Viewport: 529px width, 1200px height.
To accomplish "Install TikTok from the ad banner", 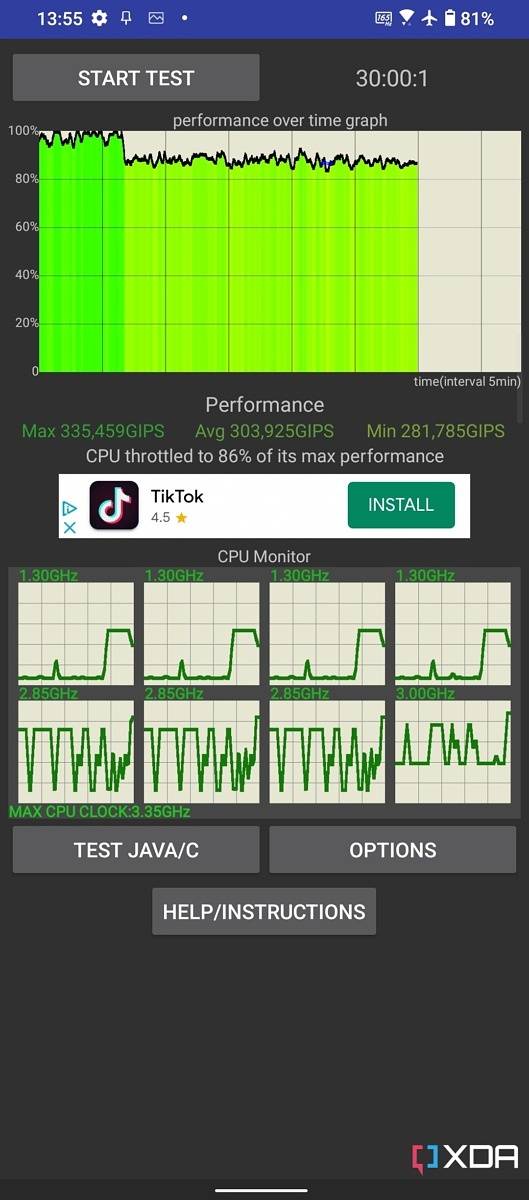I will tap(401, 505).
